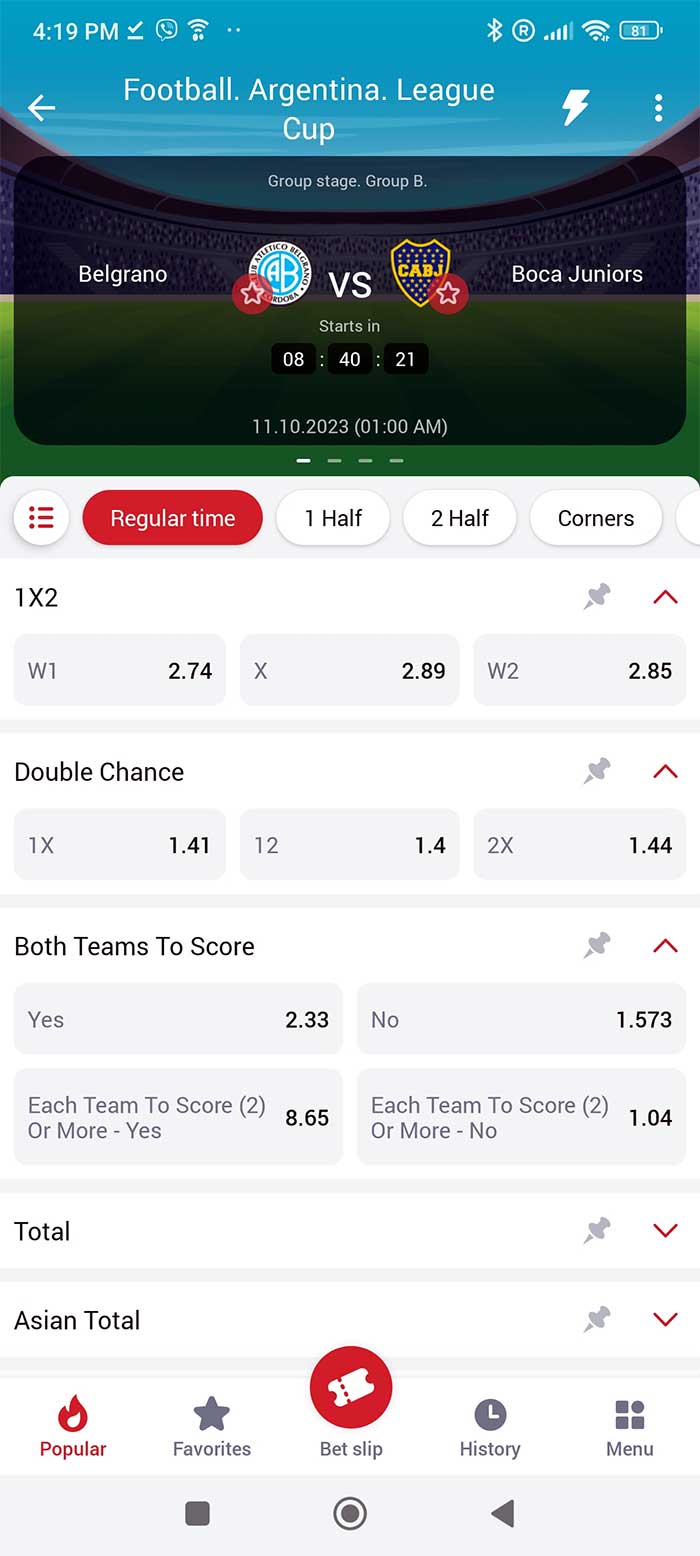Pick the draw X at 2.89

(x=350, y=670)
